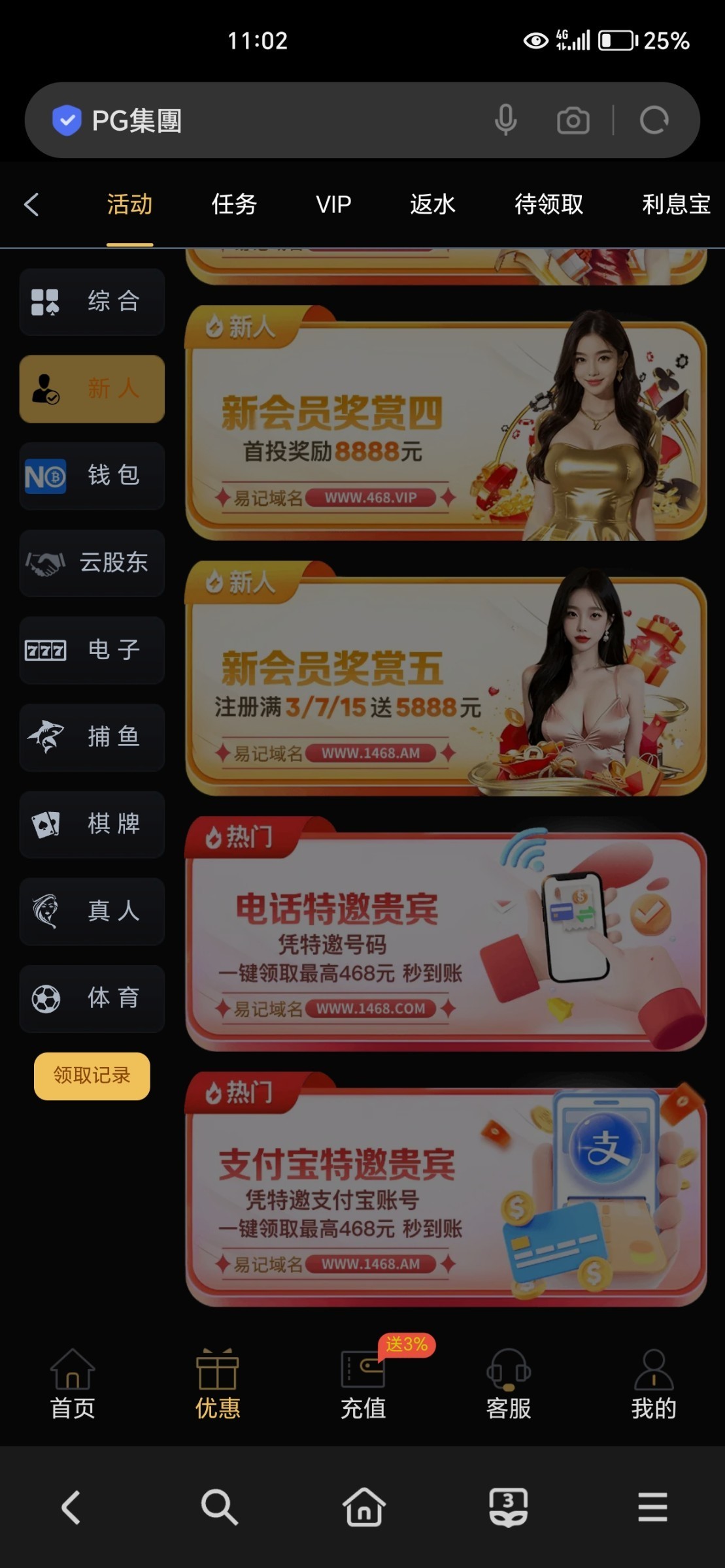725x1568 pixels.
Task: Tap the 领取记录 button
Action: tap(92, 1075)
